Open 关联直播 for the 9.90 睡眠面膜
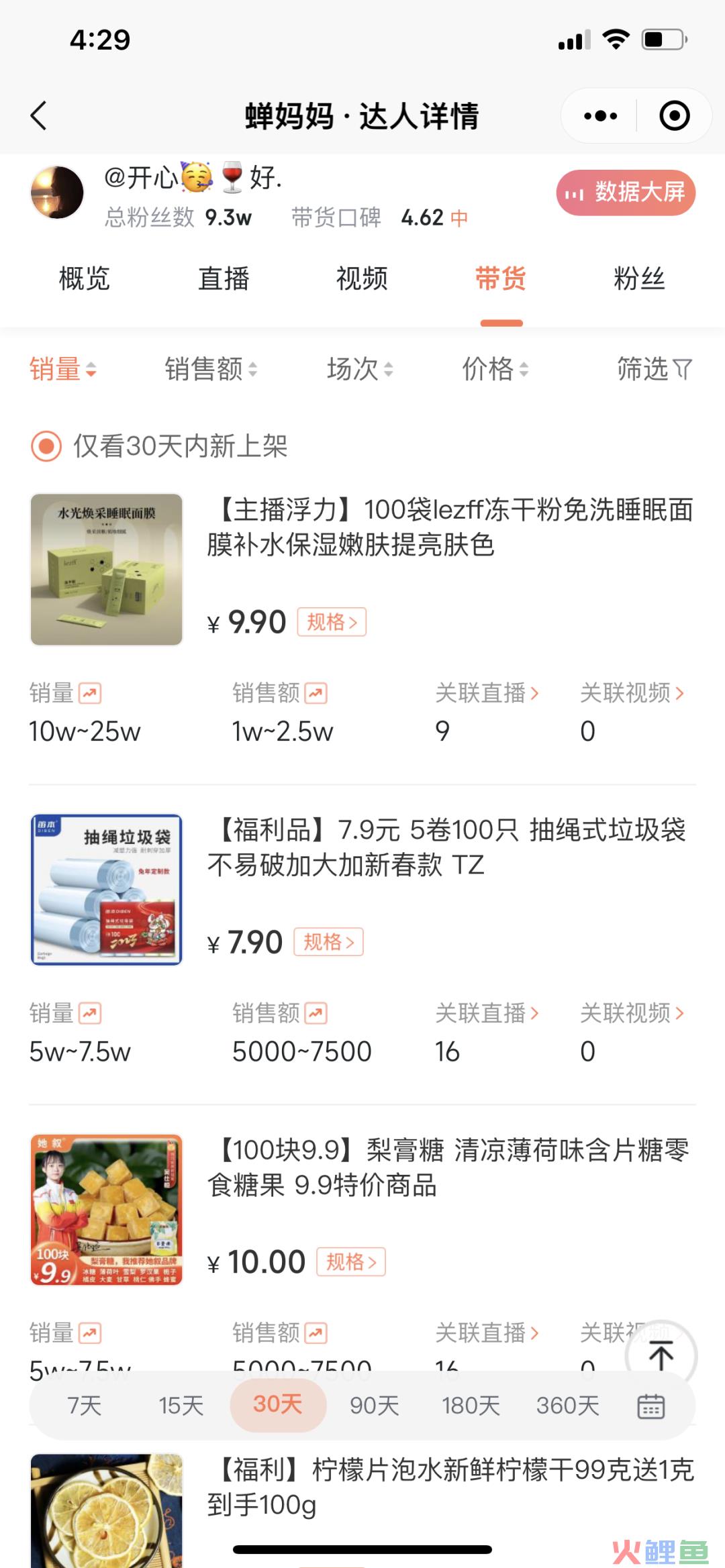Viewport: 725px width, 1568px height. click(487, 693)
